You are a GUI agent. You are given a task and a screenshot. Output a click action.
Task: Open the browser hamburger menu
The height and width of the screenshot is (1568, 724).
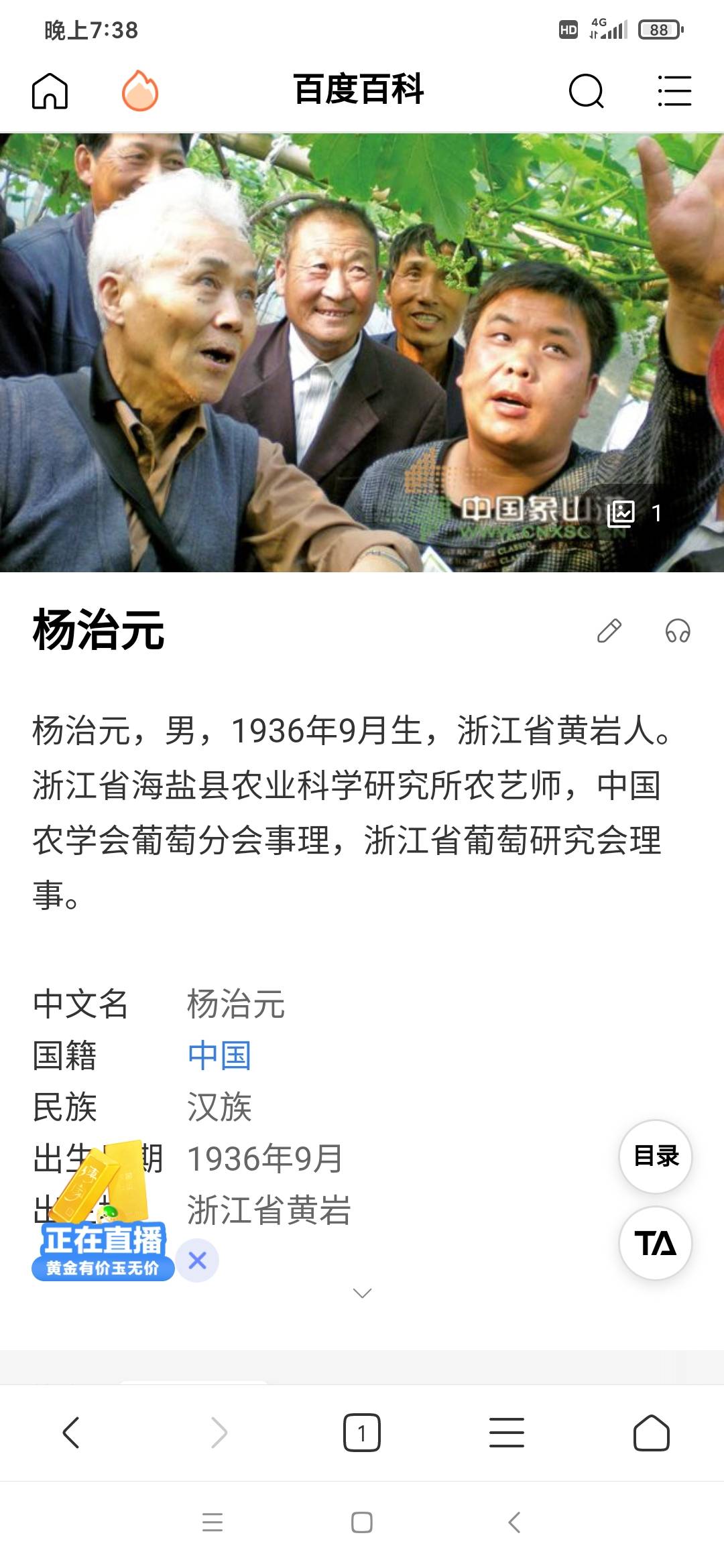(507, 1433)
